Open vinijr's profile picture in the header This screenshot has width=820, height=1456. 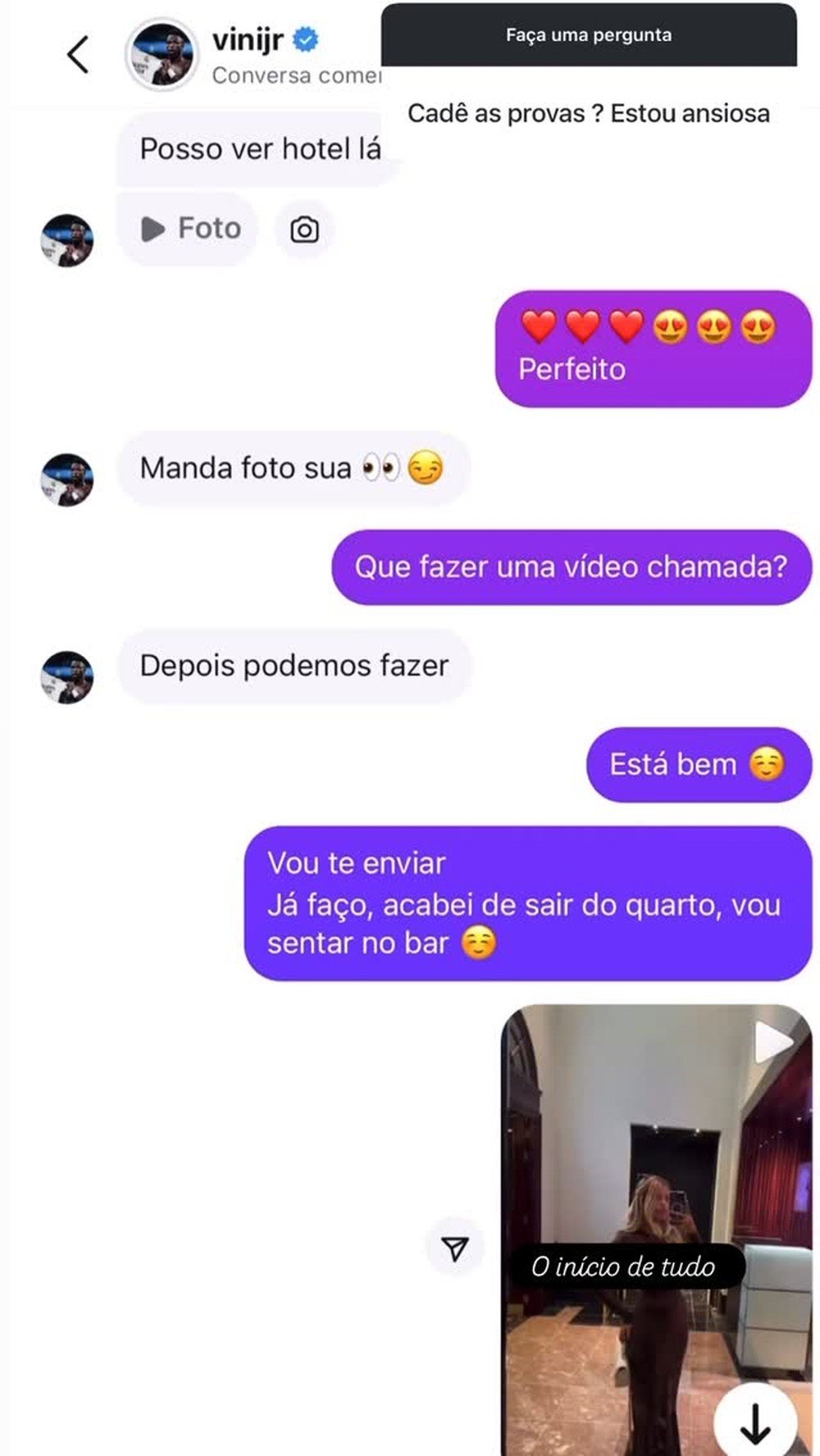pyautogui.click(x=162, y=52)
